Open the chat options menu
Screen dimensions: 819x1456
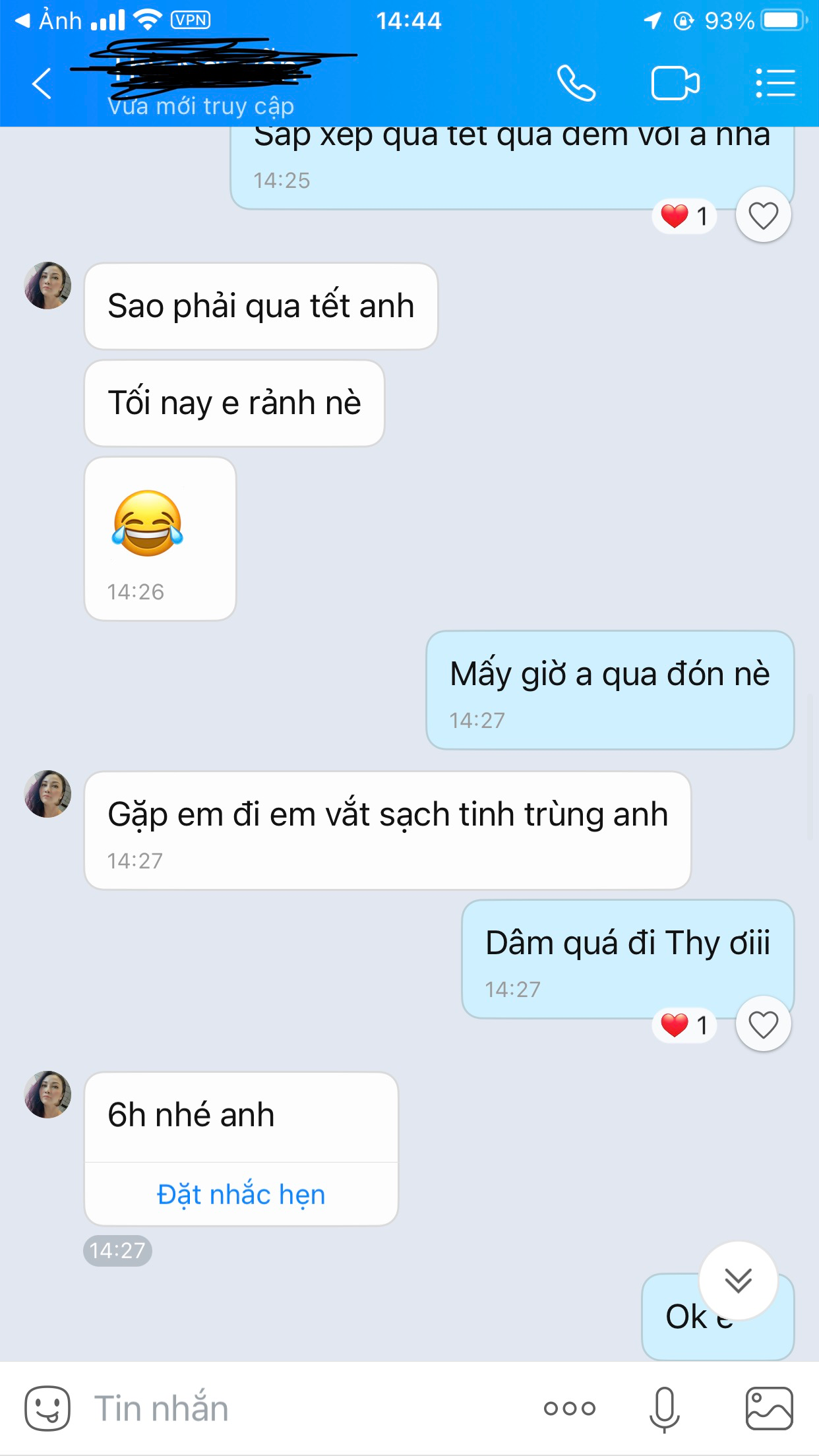(x=775, y=84)
